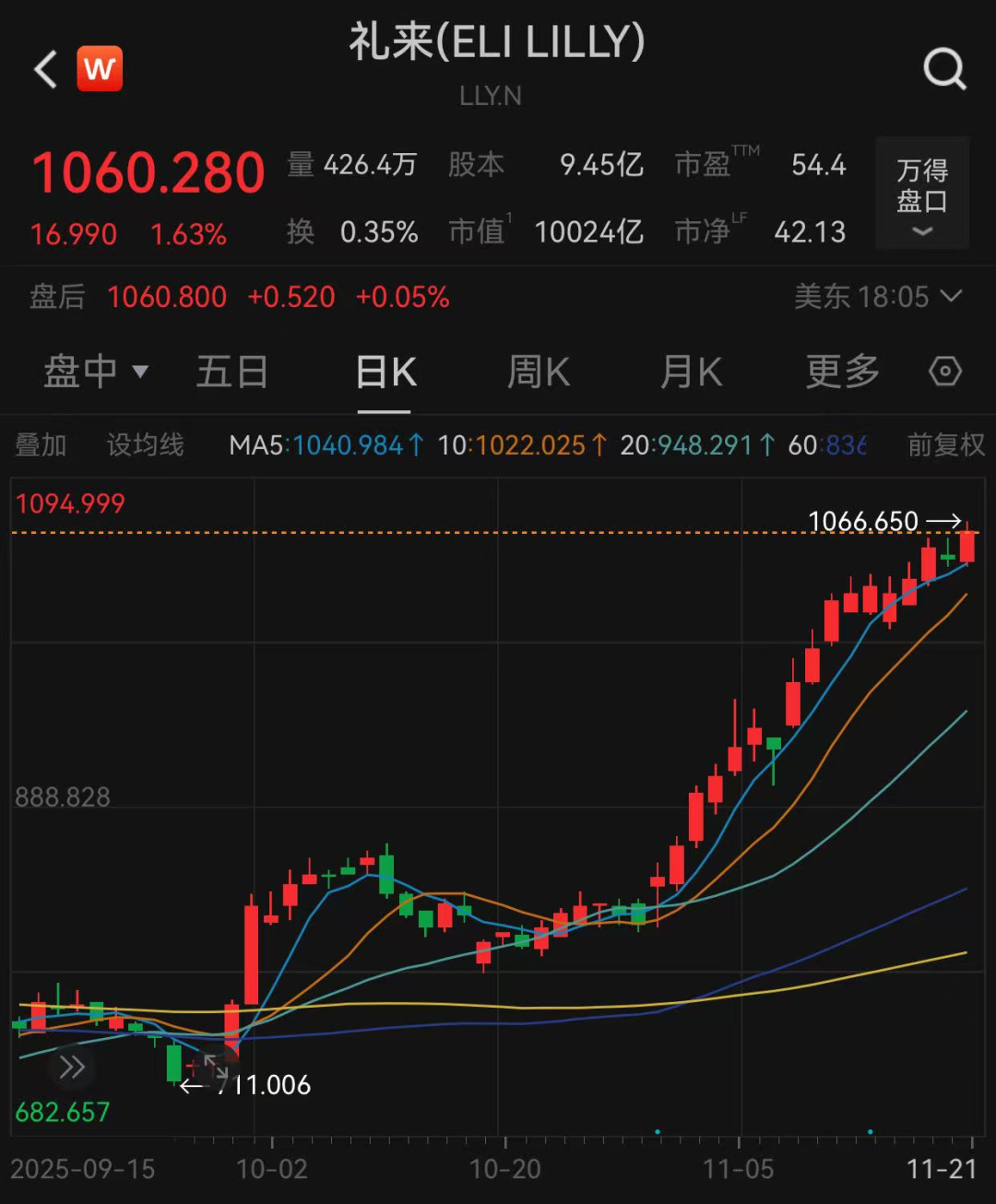Screen dimensions: 996x1204
Task: Expand the 万得盘口 panel chevron
Action: (921, 232)
